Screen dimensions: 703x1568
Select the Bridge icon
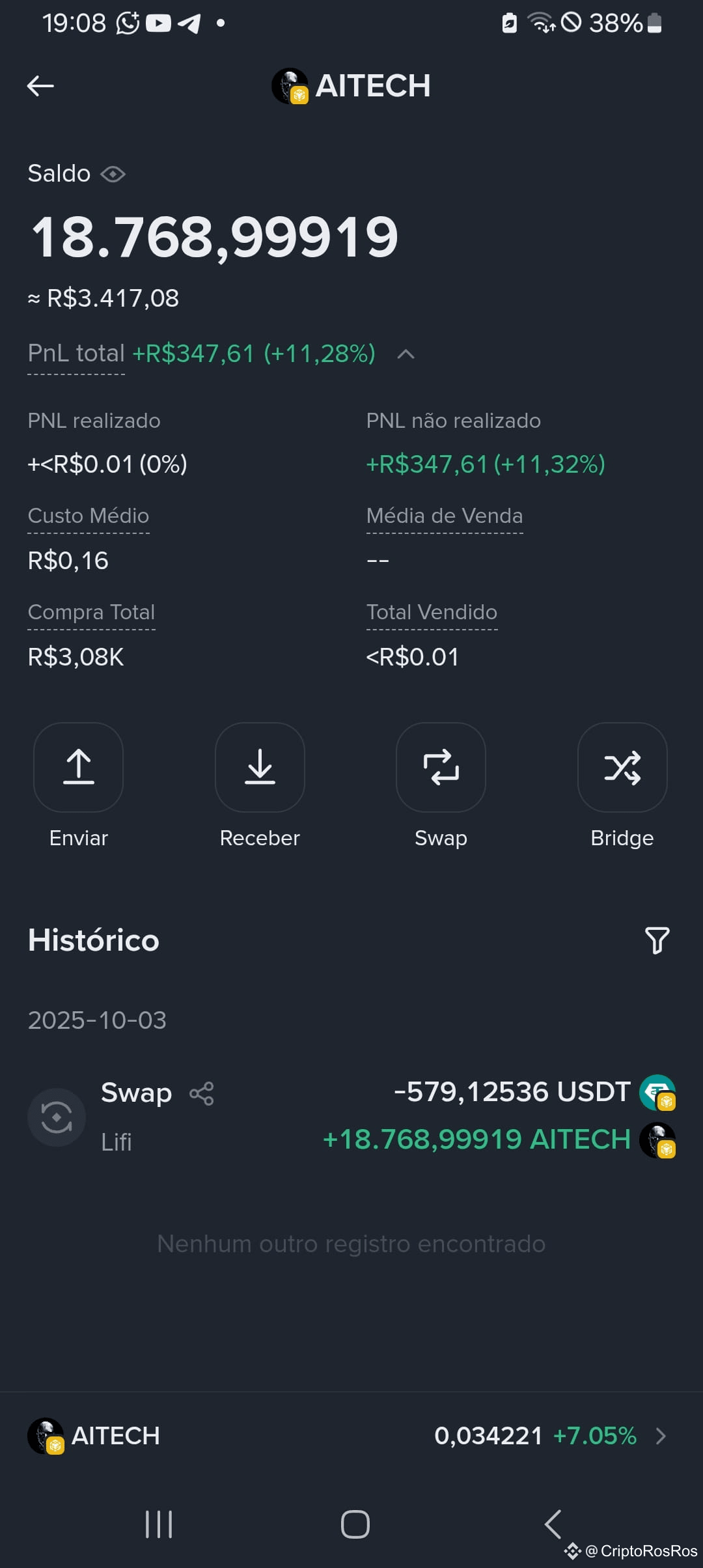click(622, 768)
